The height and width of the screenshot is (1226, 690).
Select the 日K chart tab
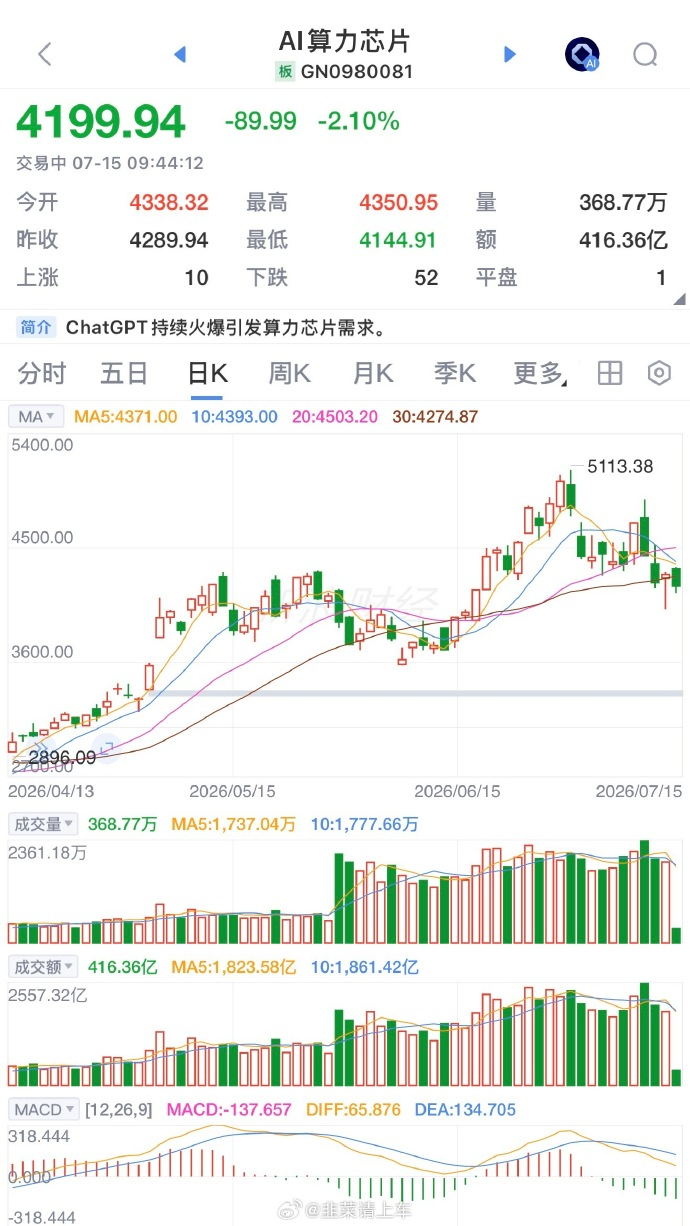pos(208,374)
